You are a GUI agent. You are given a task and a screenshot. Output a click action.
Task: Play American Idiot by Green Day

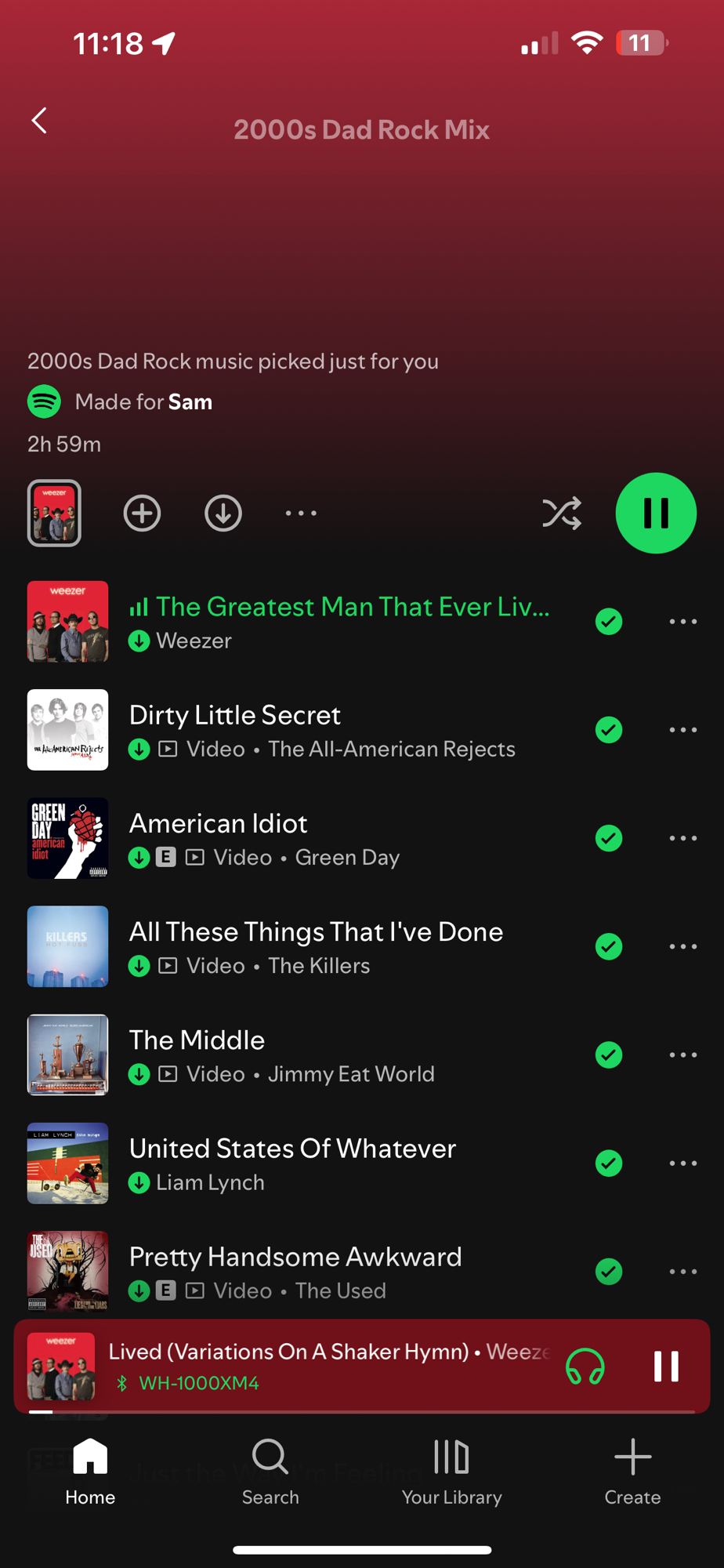313,837
